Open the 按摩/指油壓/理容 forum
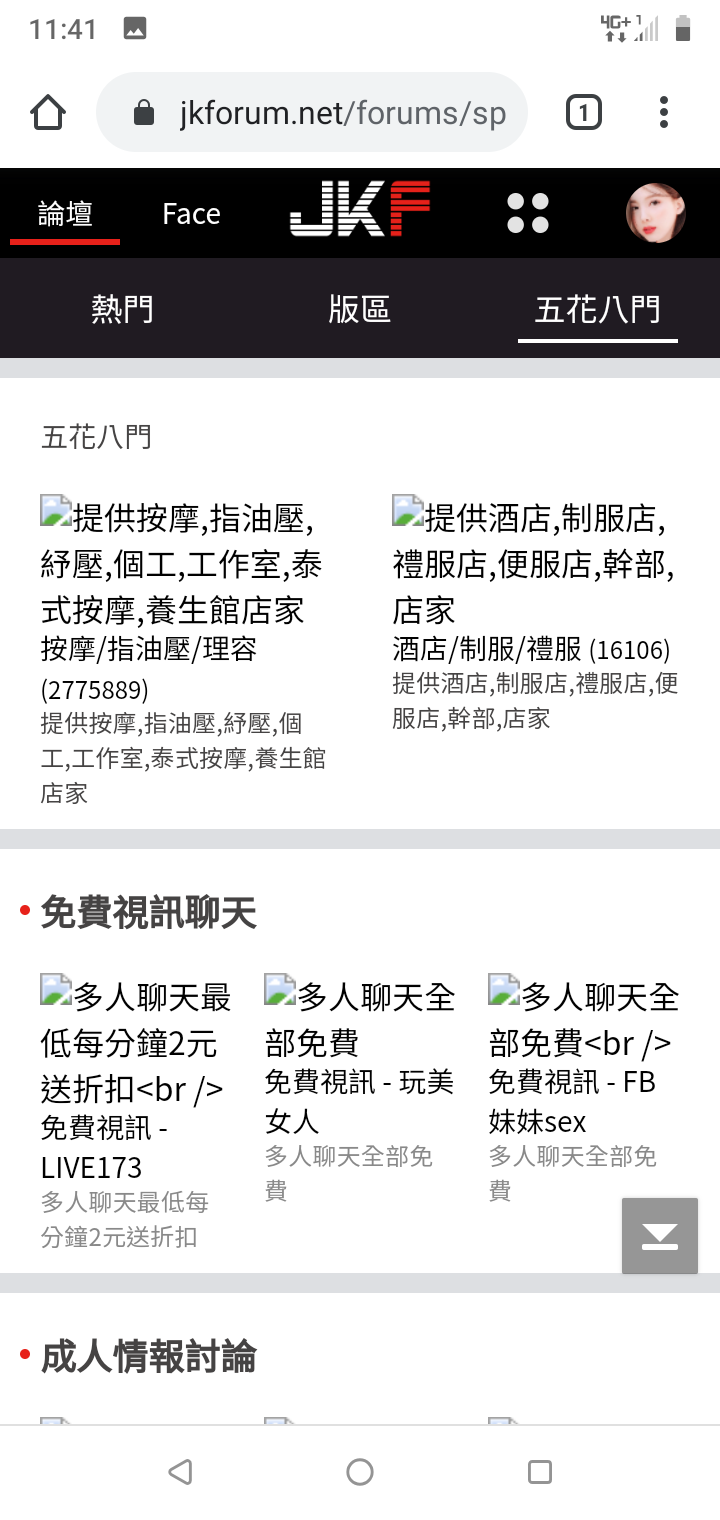Image resolution: width=720 pixels, height=1520 pixels. 149,650
